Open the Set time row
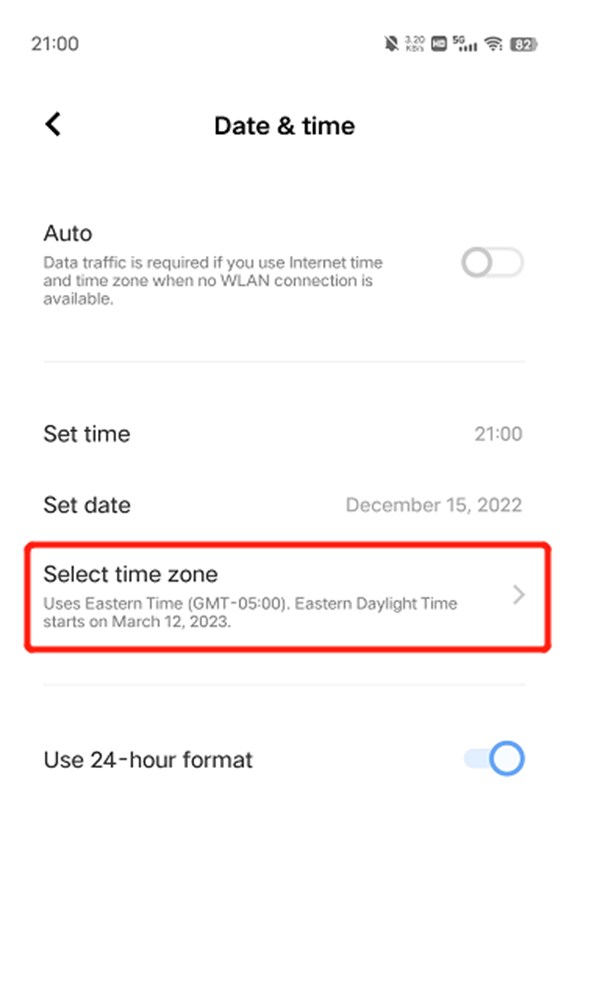This screenshot has height=1002, width=608. pos(284,434)
